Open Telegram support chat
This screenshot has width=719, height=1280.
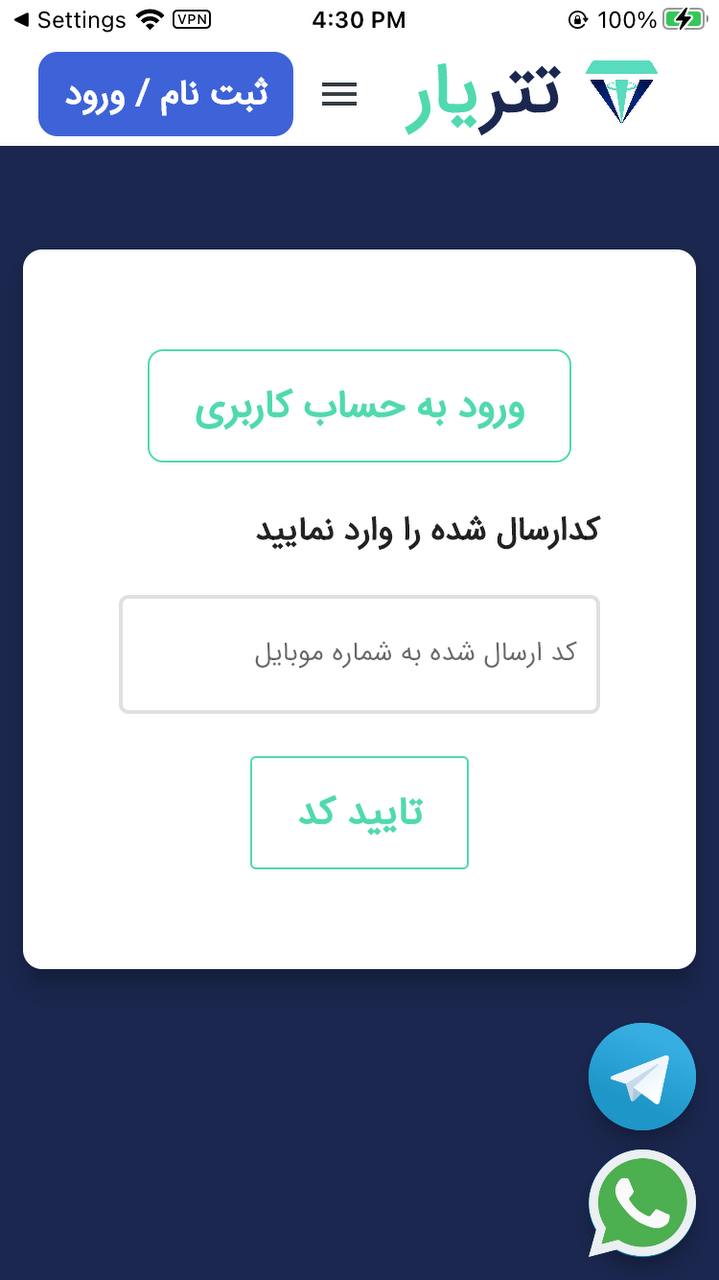coord(641,1077)
